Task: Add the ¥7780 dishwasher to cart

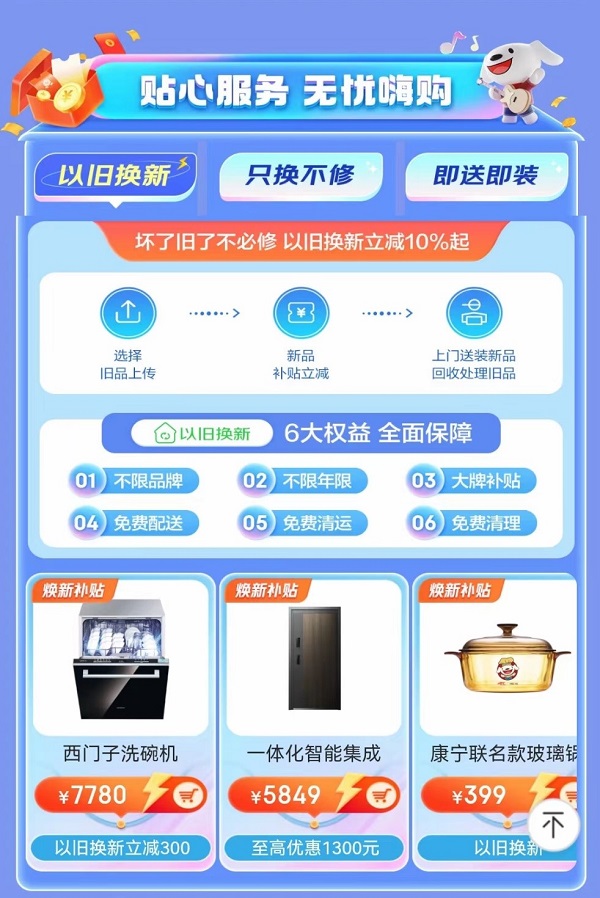Action: 186,796
